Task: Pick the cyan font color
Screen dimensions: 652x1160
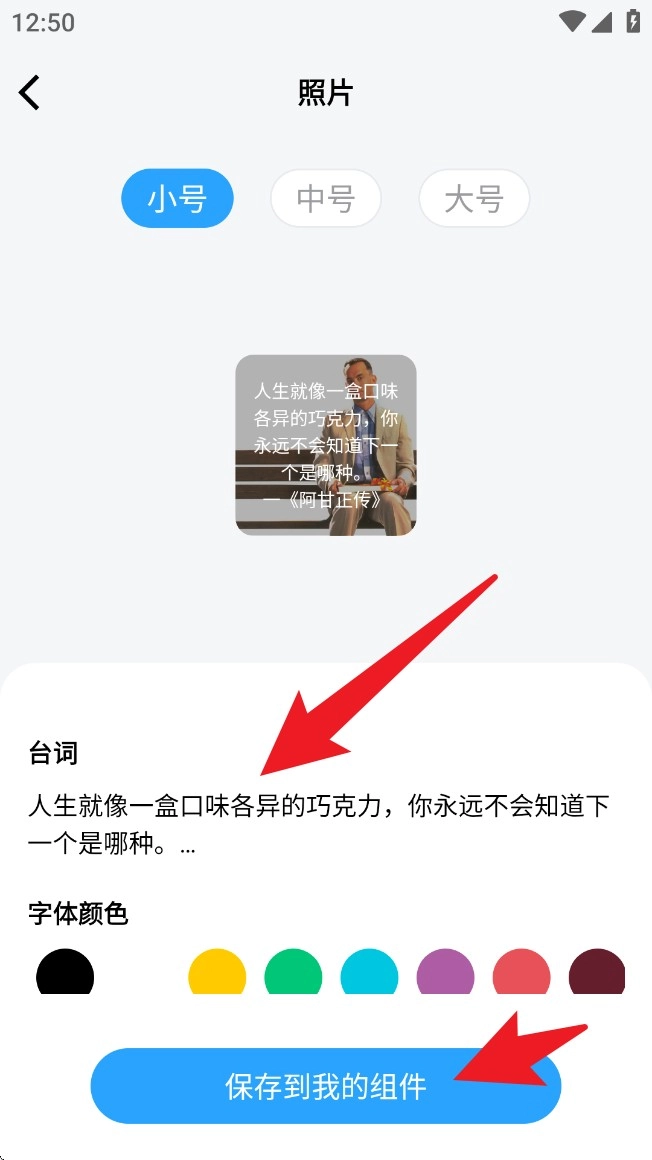Action: click(369, 973)
